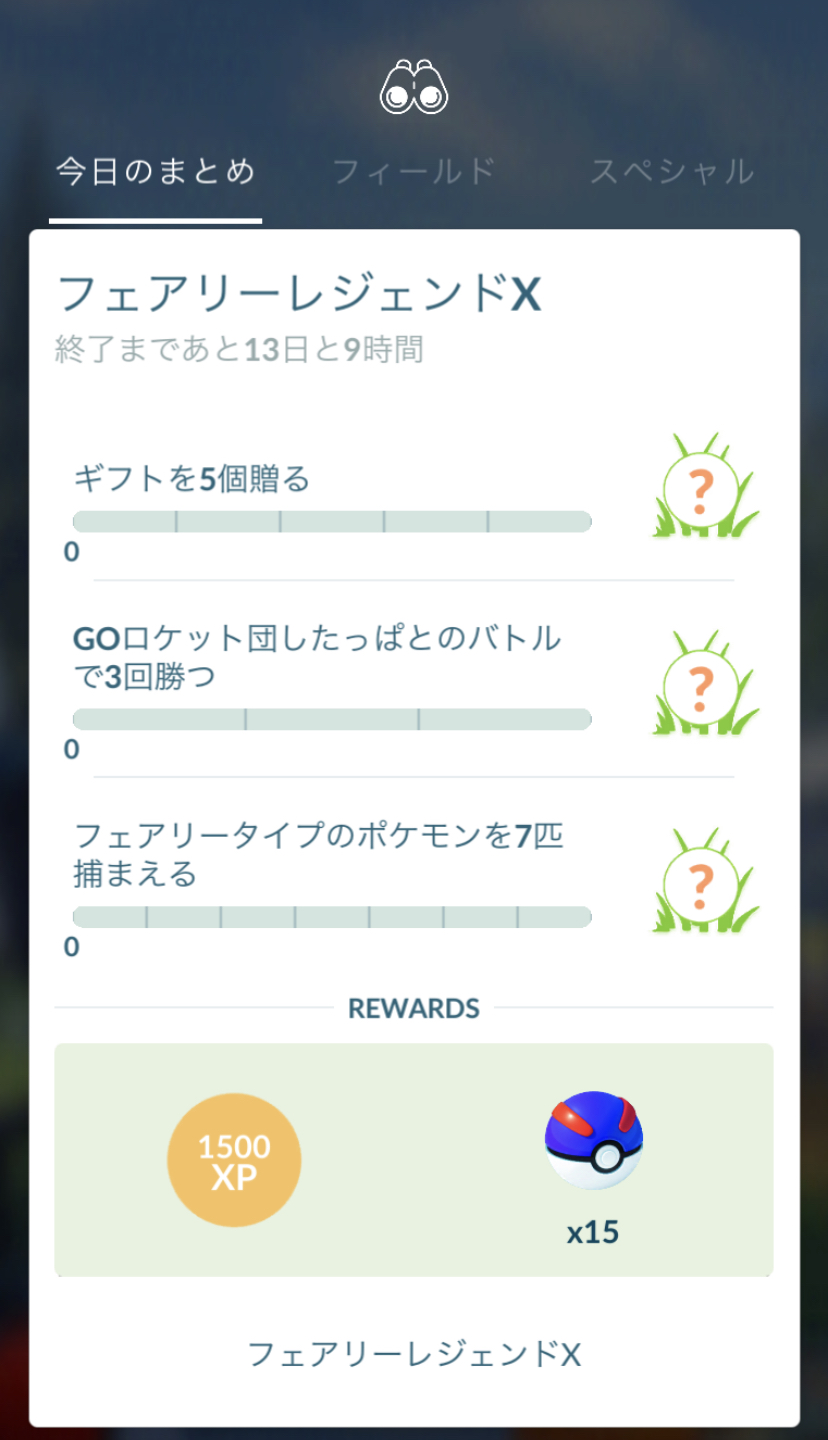Screen dimensions: 828x1440
Task: Select the 今日のまとめ tab
Action: coord(154,170)
